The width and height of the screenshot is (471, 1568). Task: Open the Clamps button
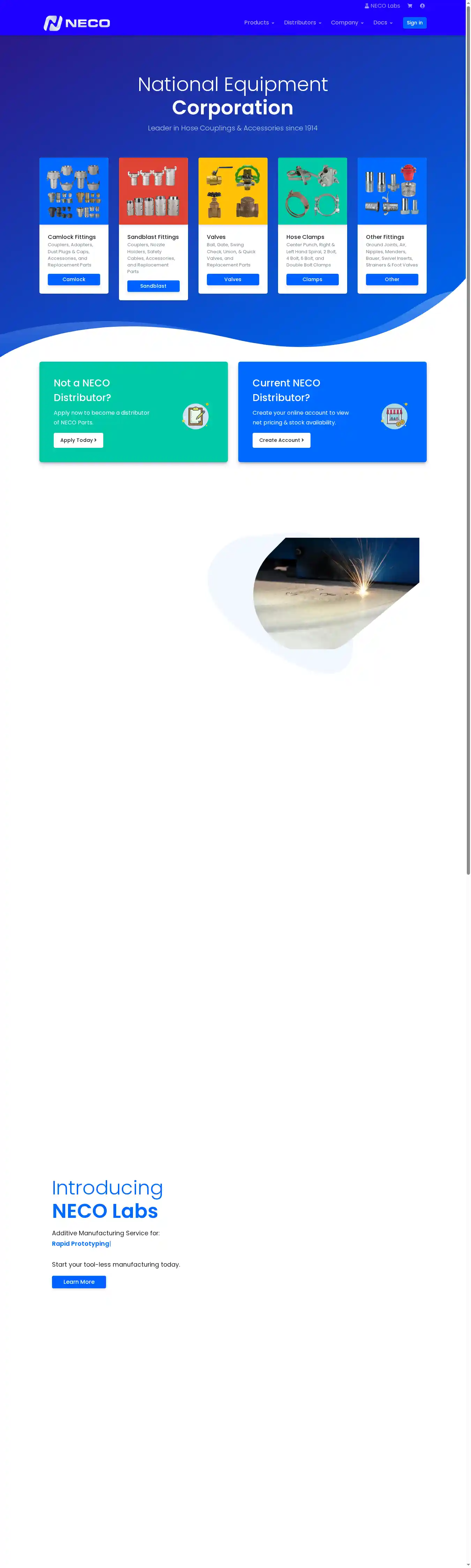(x=312, y=279)
